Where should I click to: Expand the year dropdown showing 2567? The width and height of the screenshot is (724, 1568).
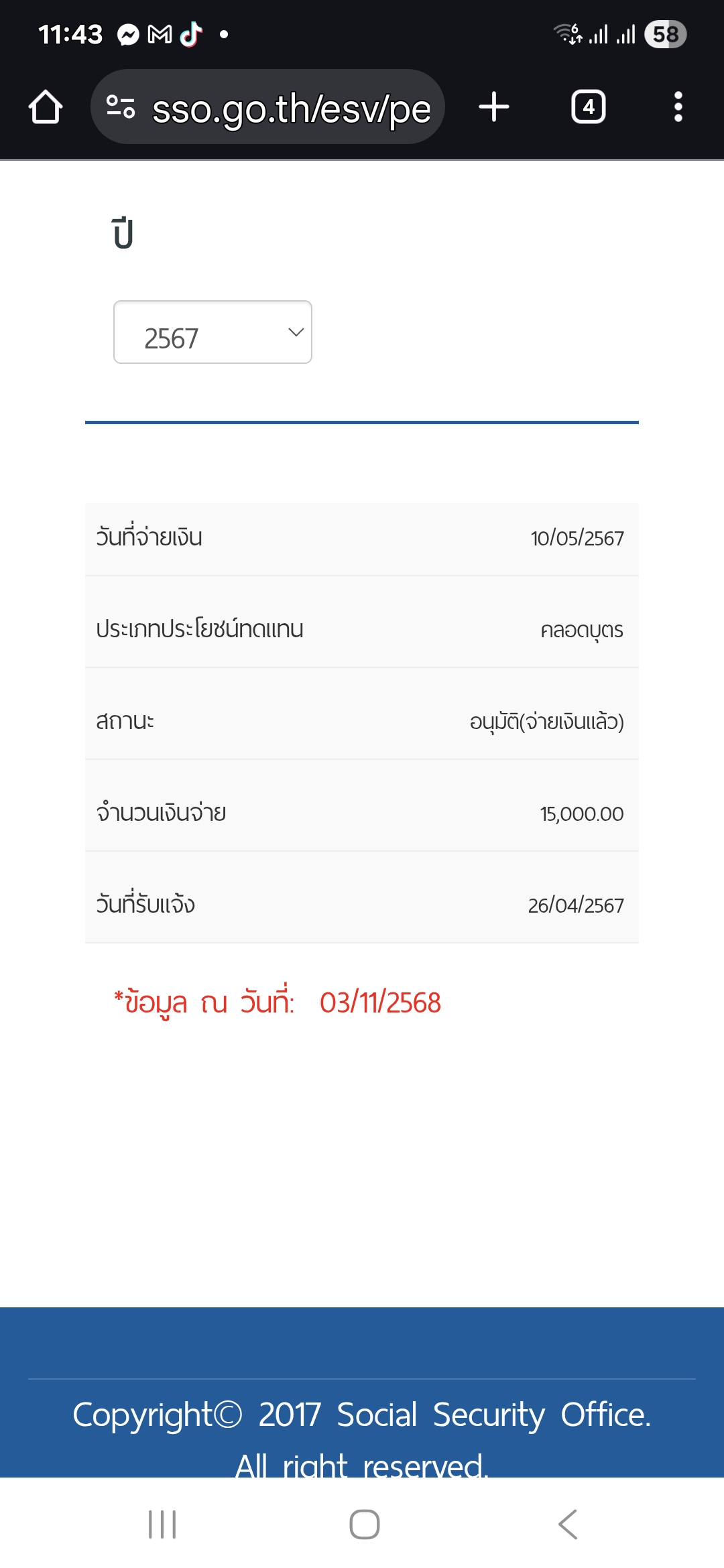[213, 332]
